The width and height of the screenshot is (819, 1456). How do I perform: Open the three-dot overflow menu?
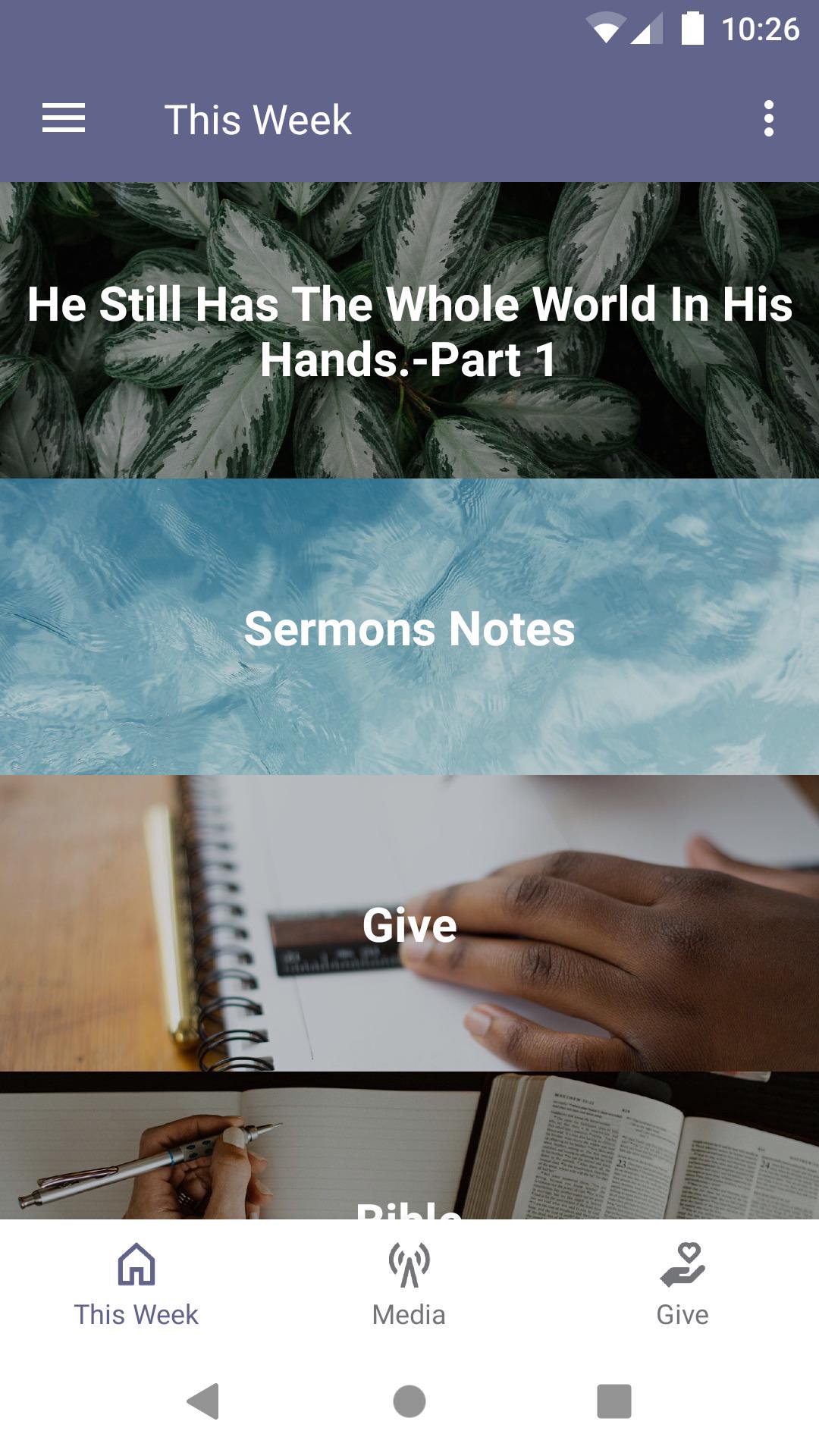click(768, 119)
